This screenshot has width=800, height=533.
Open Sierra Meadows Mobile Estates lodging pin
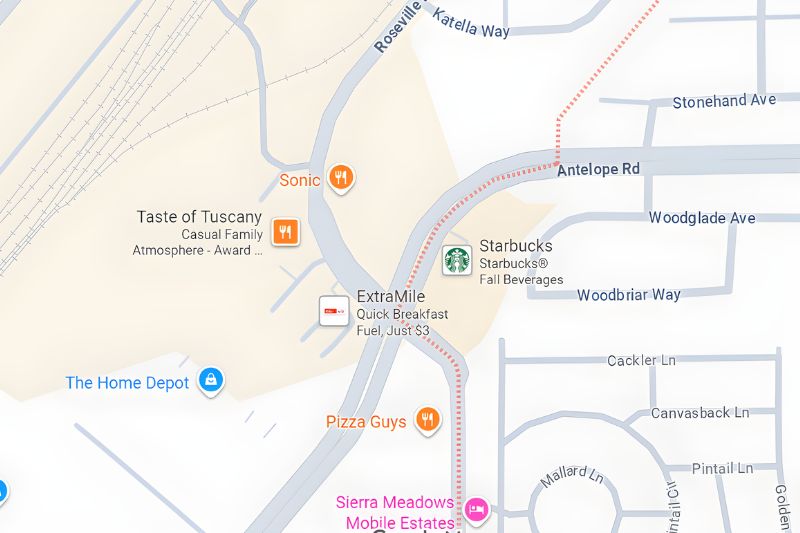(477, 509)
